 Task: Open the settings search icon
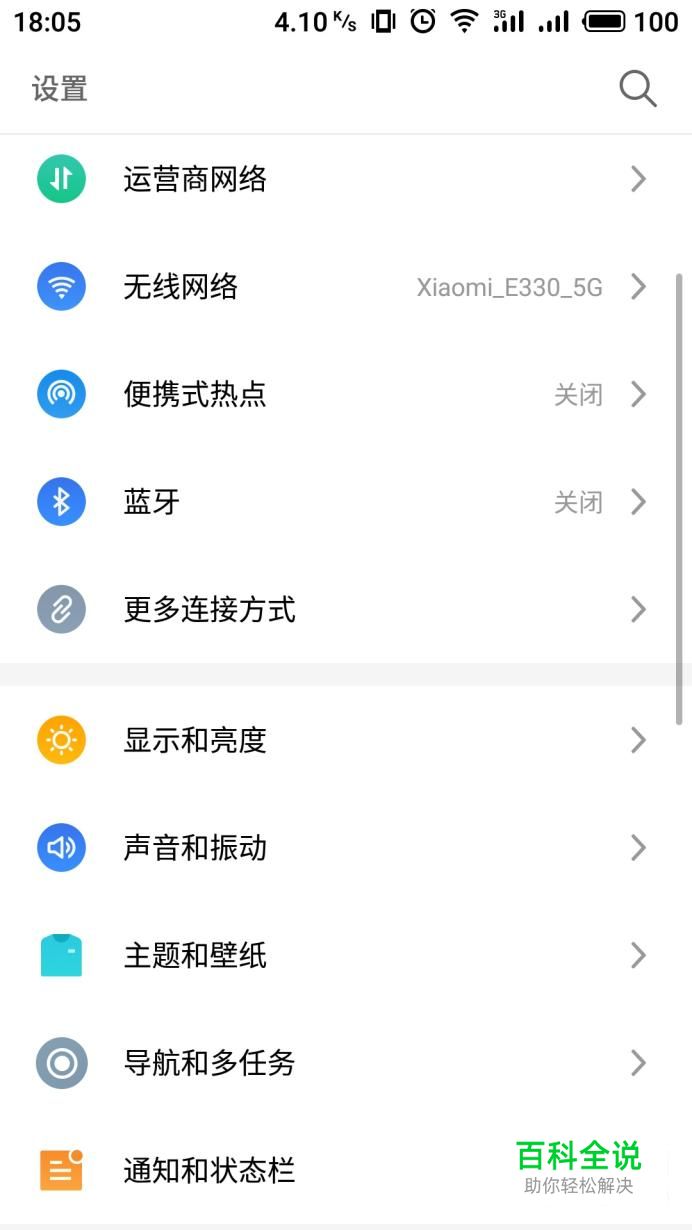coord(637,89)
